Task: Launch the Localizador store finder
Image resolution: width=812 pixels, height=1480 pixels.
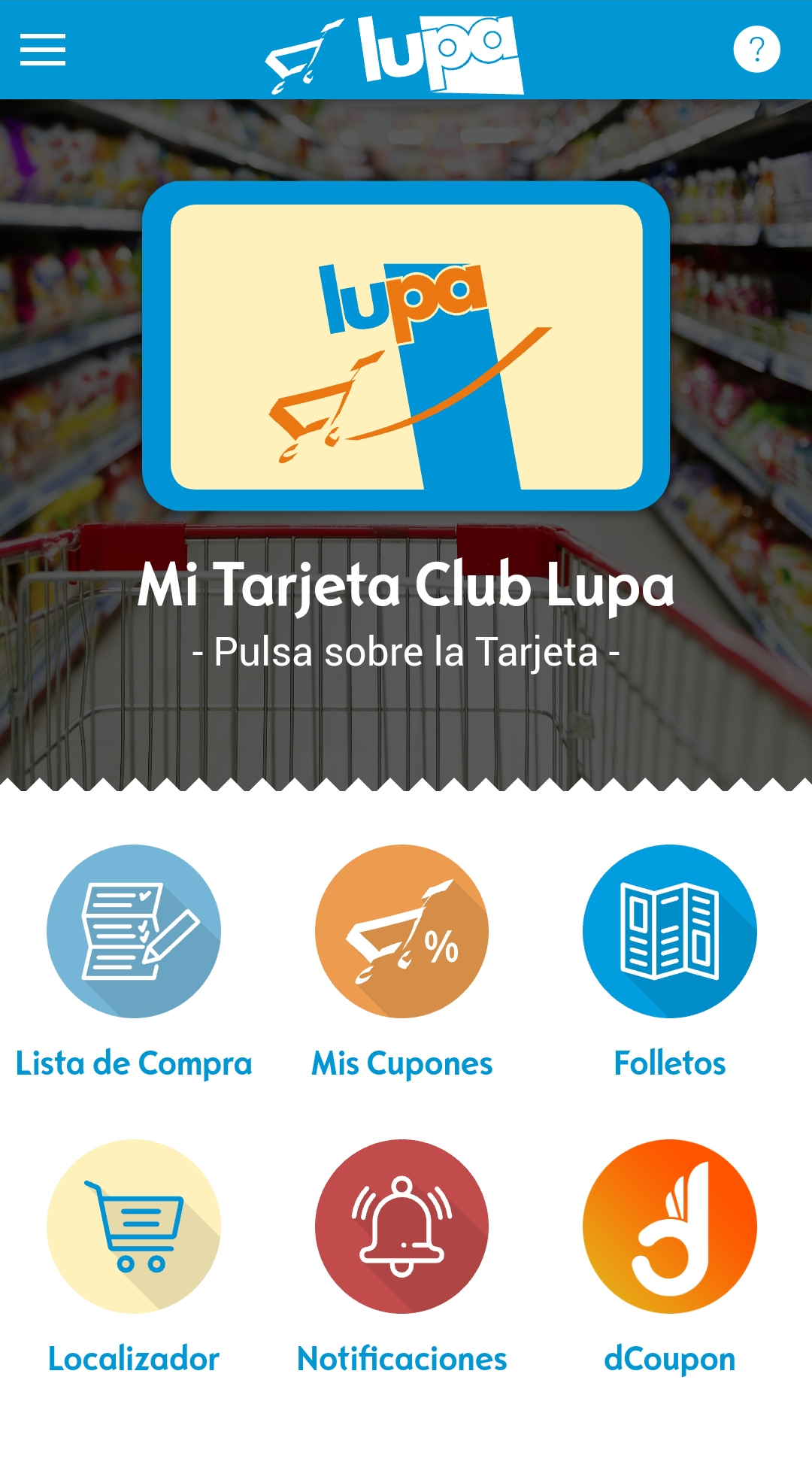Action: [x=134, y=1227]
